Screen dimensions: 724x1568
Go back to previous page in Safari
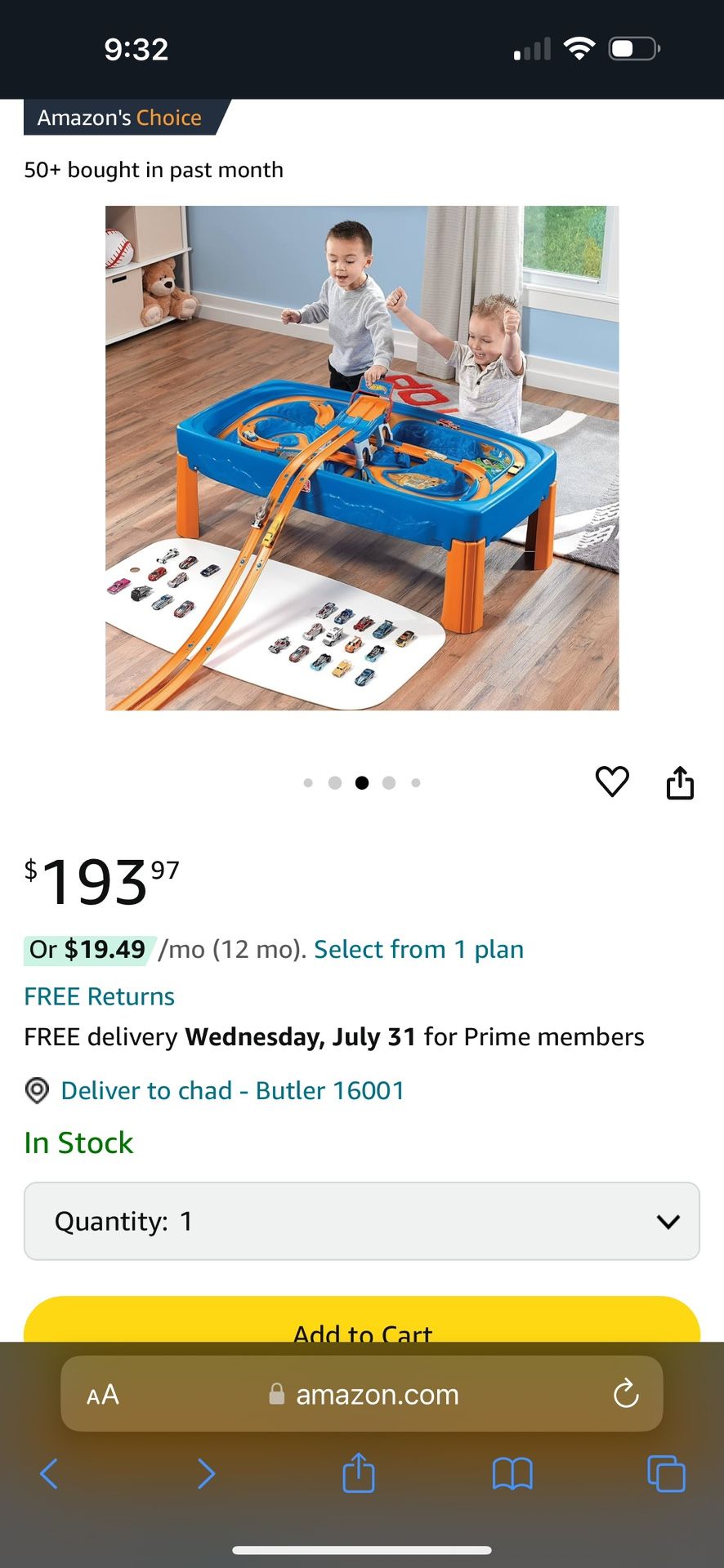(x=49, y=1474)
